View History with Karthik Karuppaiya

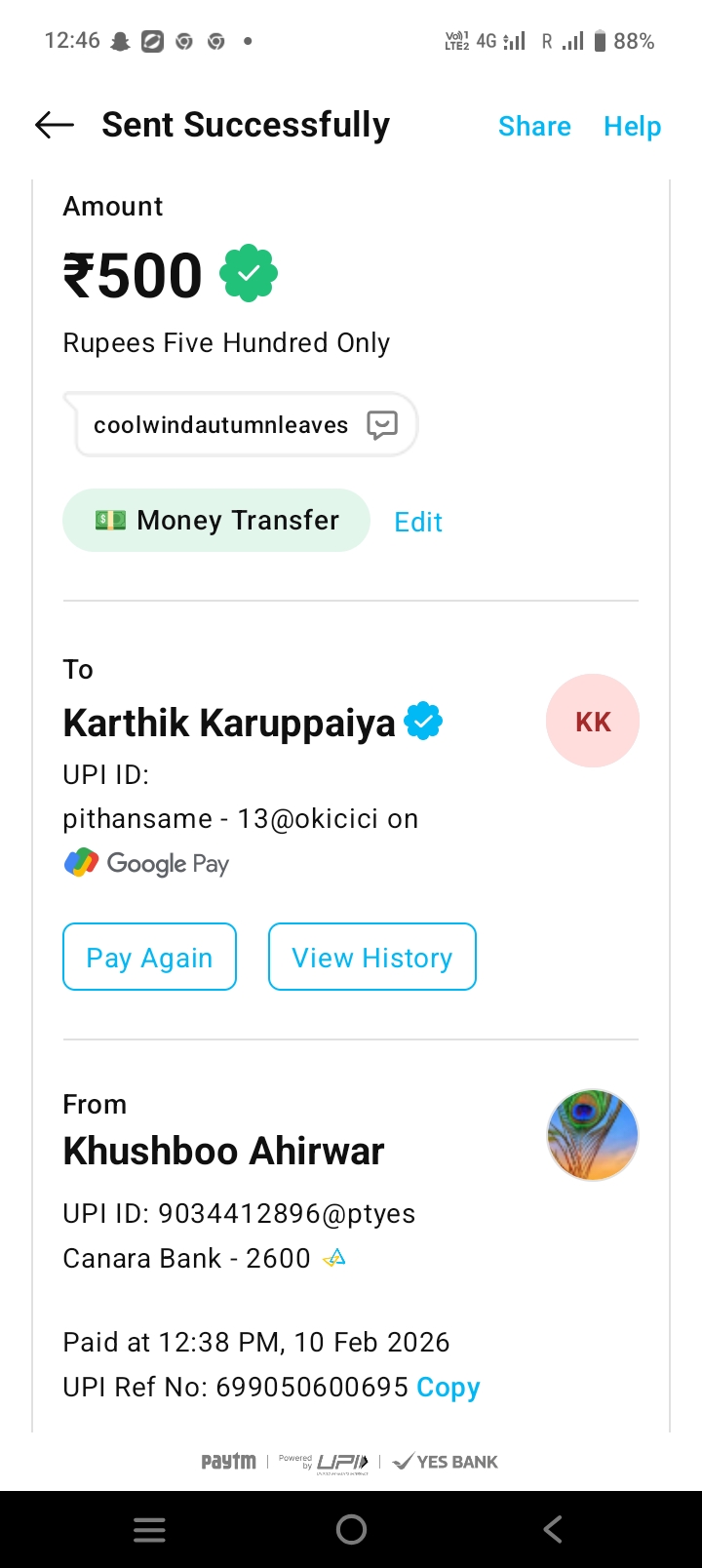(372, 957)
